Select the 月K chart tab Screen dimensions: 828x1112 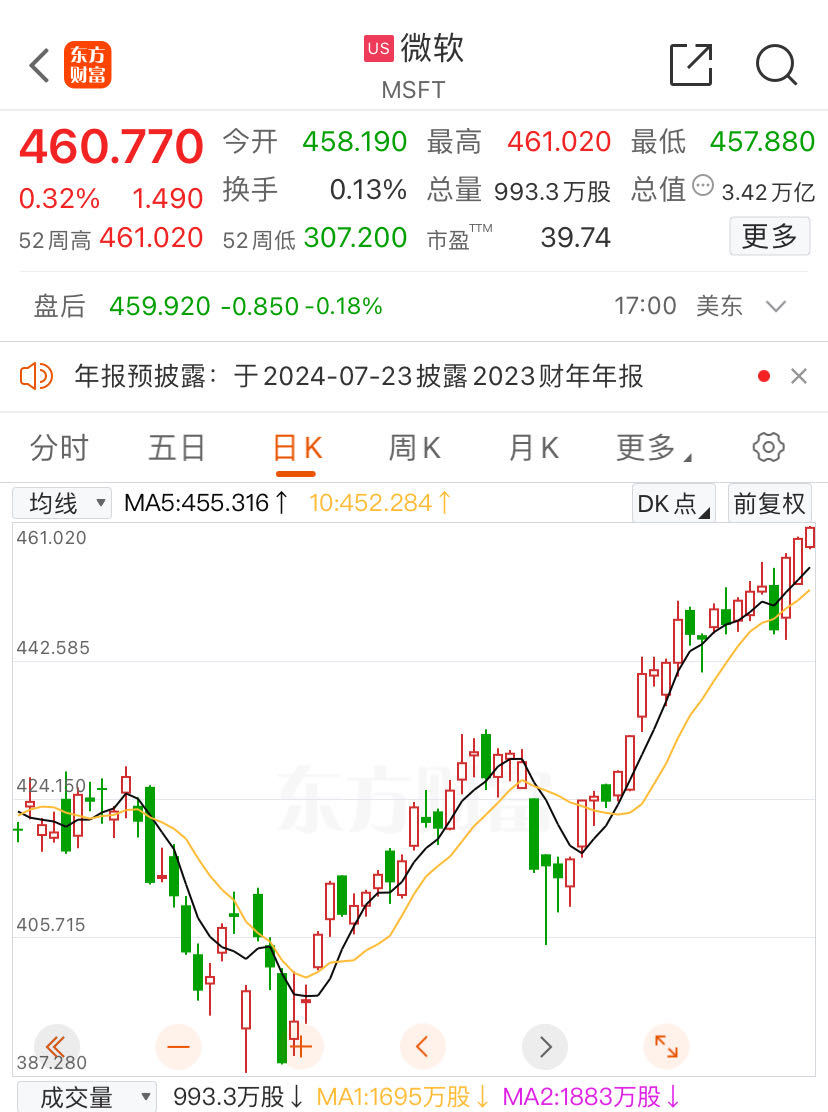click(x=534, y=448)
